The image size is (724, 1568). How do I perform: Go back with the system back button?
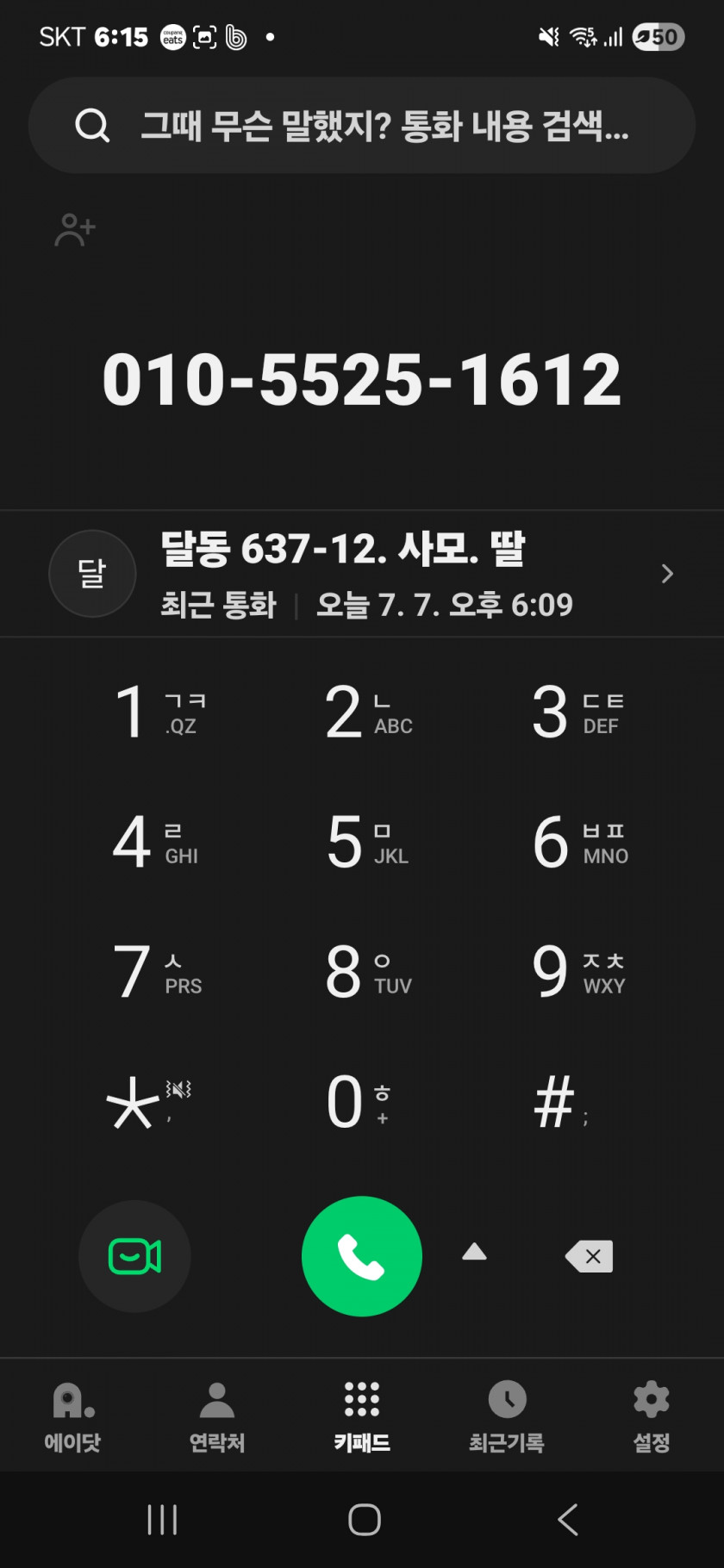[x=567, y=1520]
